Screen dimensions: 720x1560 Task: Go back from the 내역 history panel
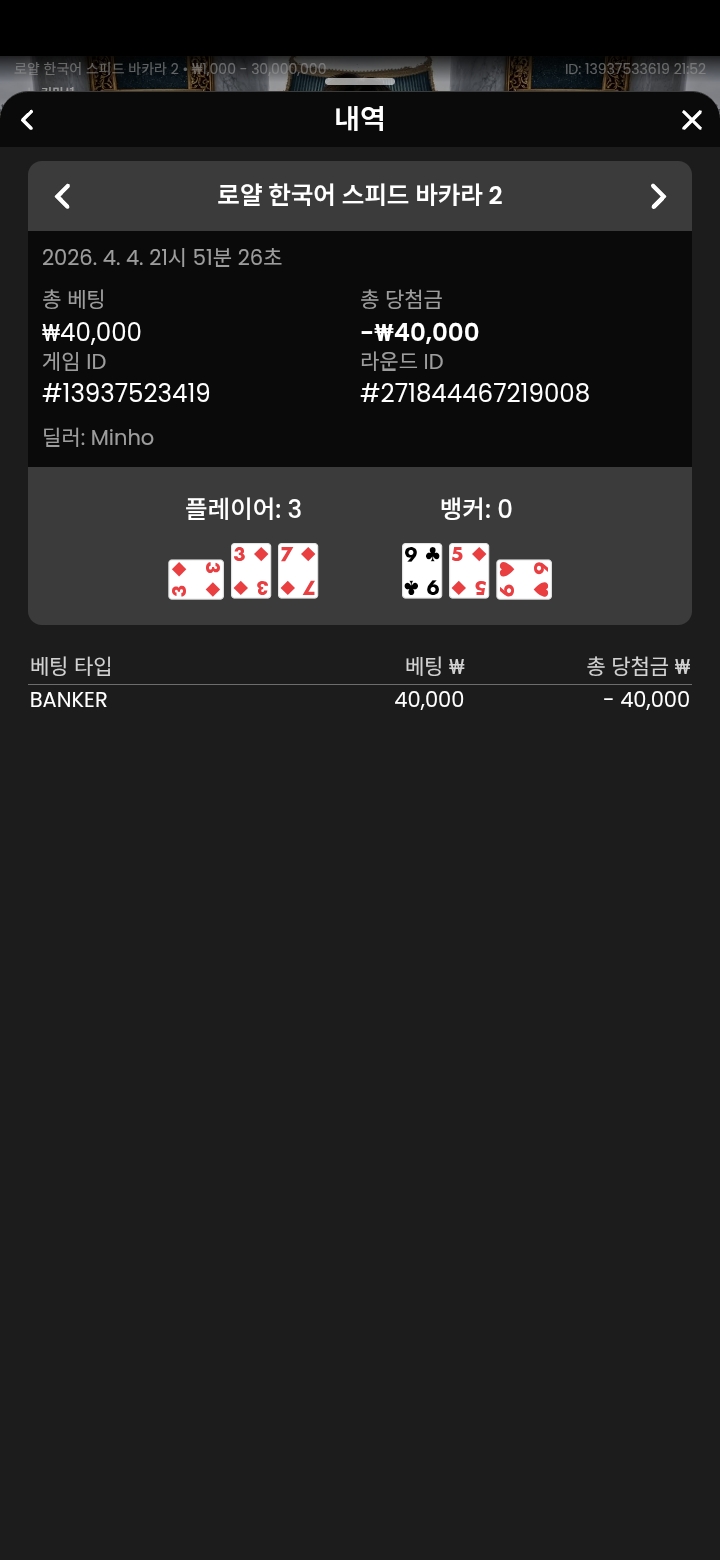point(28,120)
